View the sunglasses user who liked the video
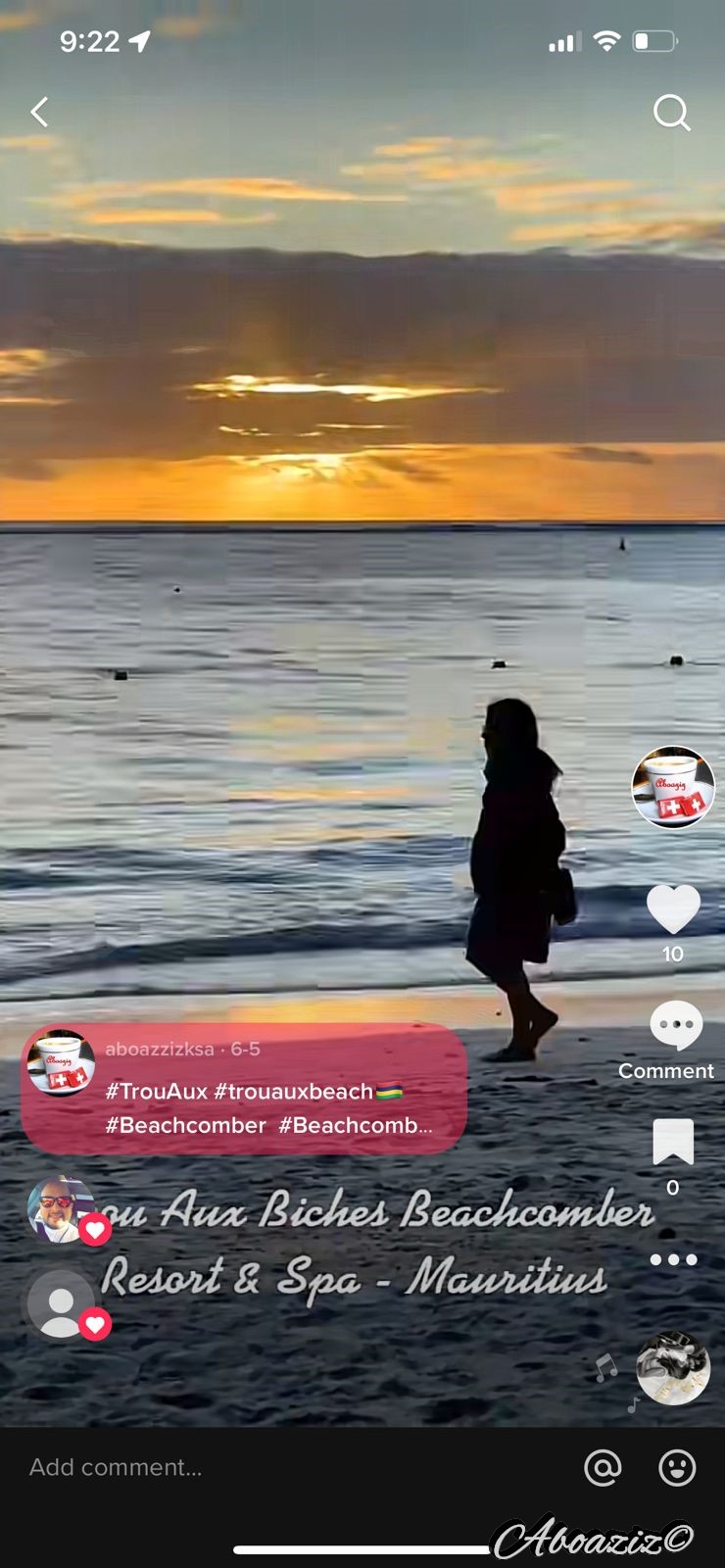Image resolution: width=725 pixels, height=1568 pixels. 61,1211
